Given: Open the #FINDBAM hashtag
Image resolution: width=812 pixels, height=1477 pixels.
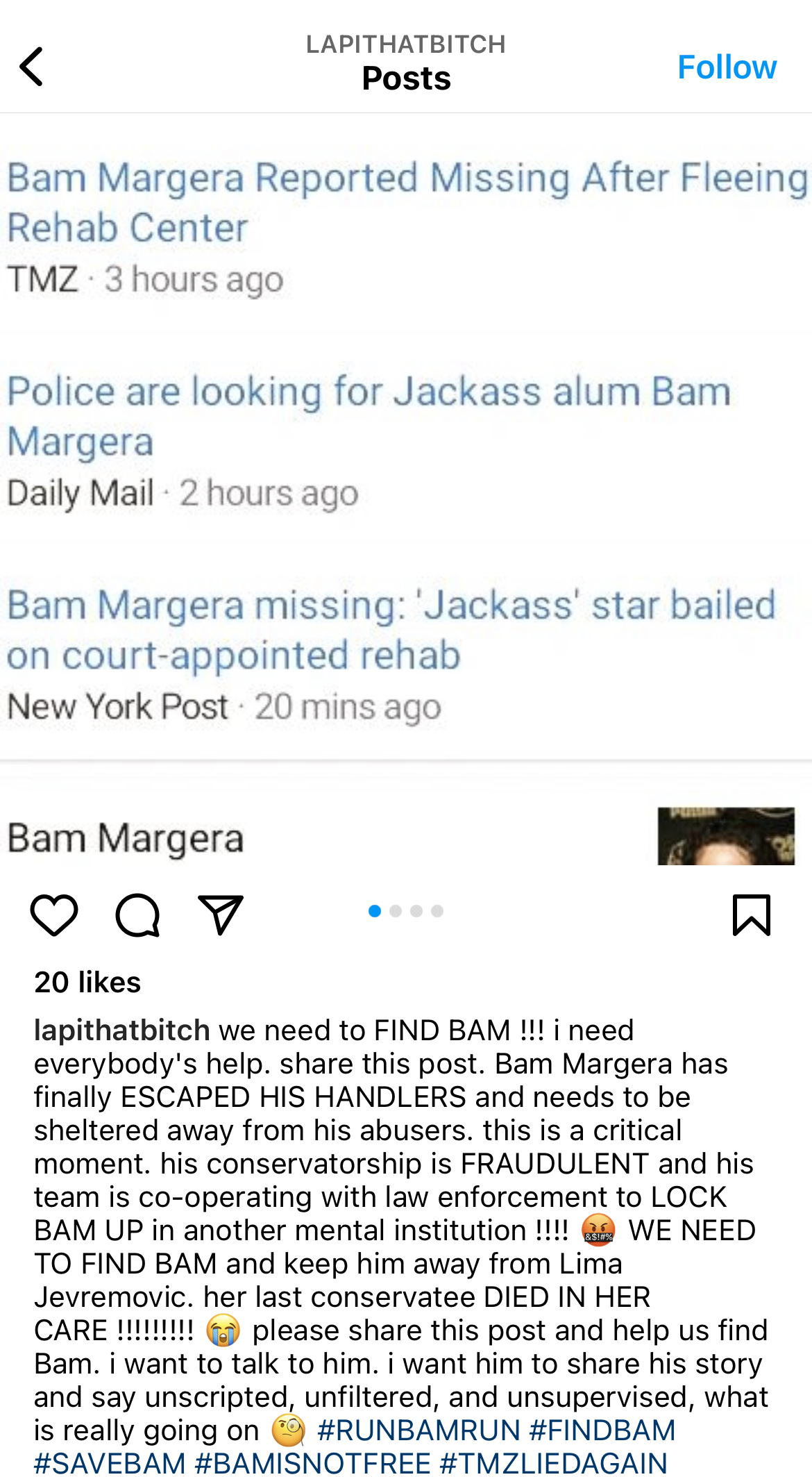Looking at the screenshot, I should tap(602, 1430).
